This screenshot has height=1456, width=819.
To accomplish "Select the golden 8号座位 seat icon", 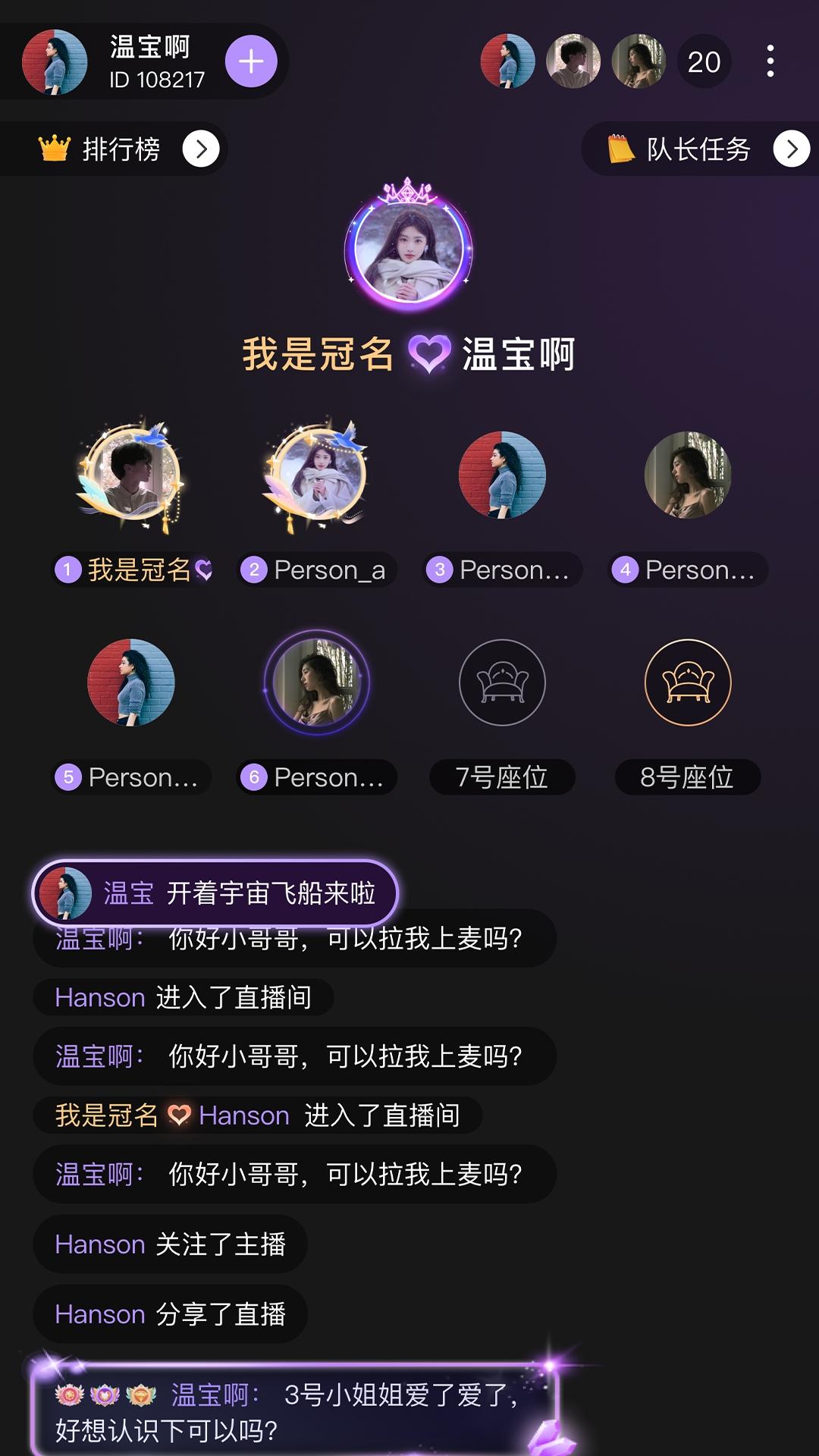I will click(x=686, y=682).
